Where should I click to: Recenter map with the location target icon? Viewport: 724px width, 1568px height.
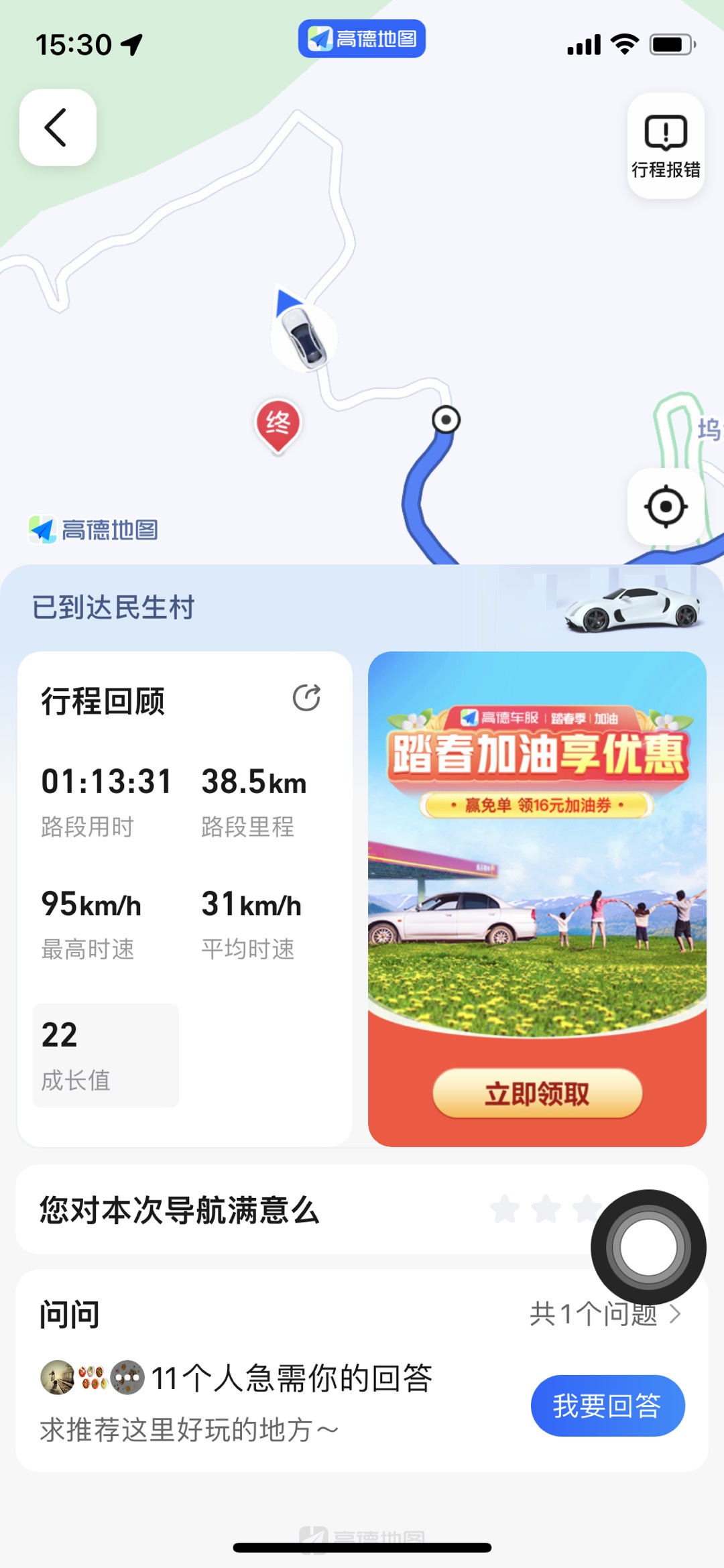click(665, 507)
